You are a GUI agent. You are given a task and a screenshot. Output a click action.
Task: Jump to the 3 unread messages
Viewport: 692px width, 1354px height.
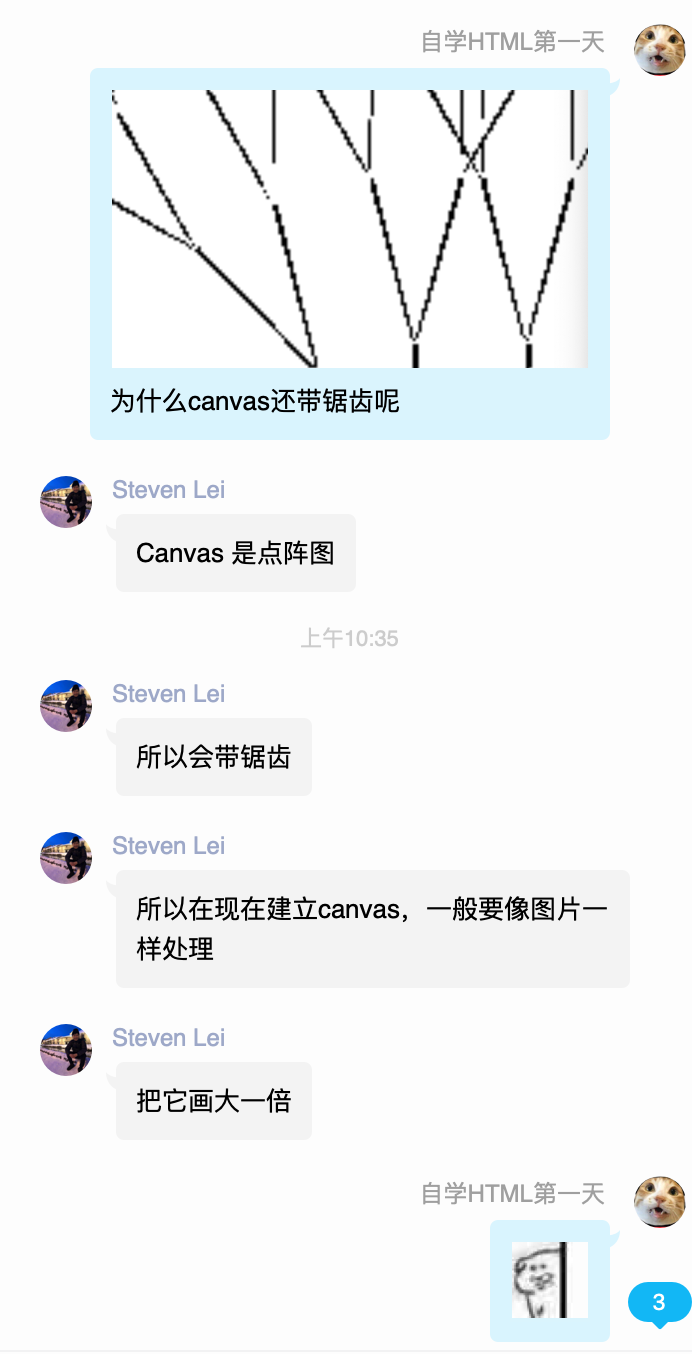[x=658, y=1302]
